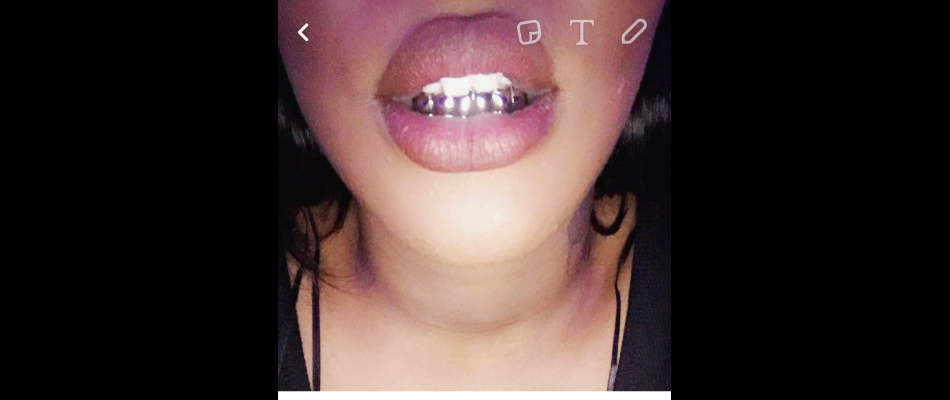Screen dimensions: 950x400
Task: Add a text caption
Action: coord(581,32)
